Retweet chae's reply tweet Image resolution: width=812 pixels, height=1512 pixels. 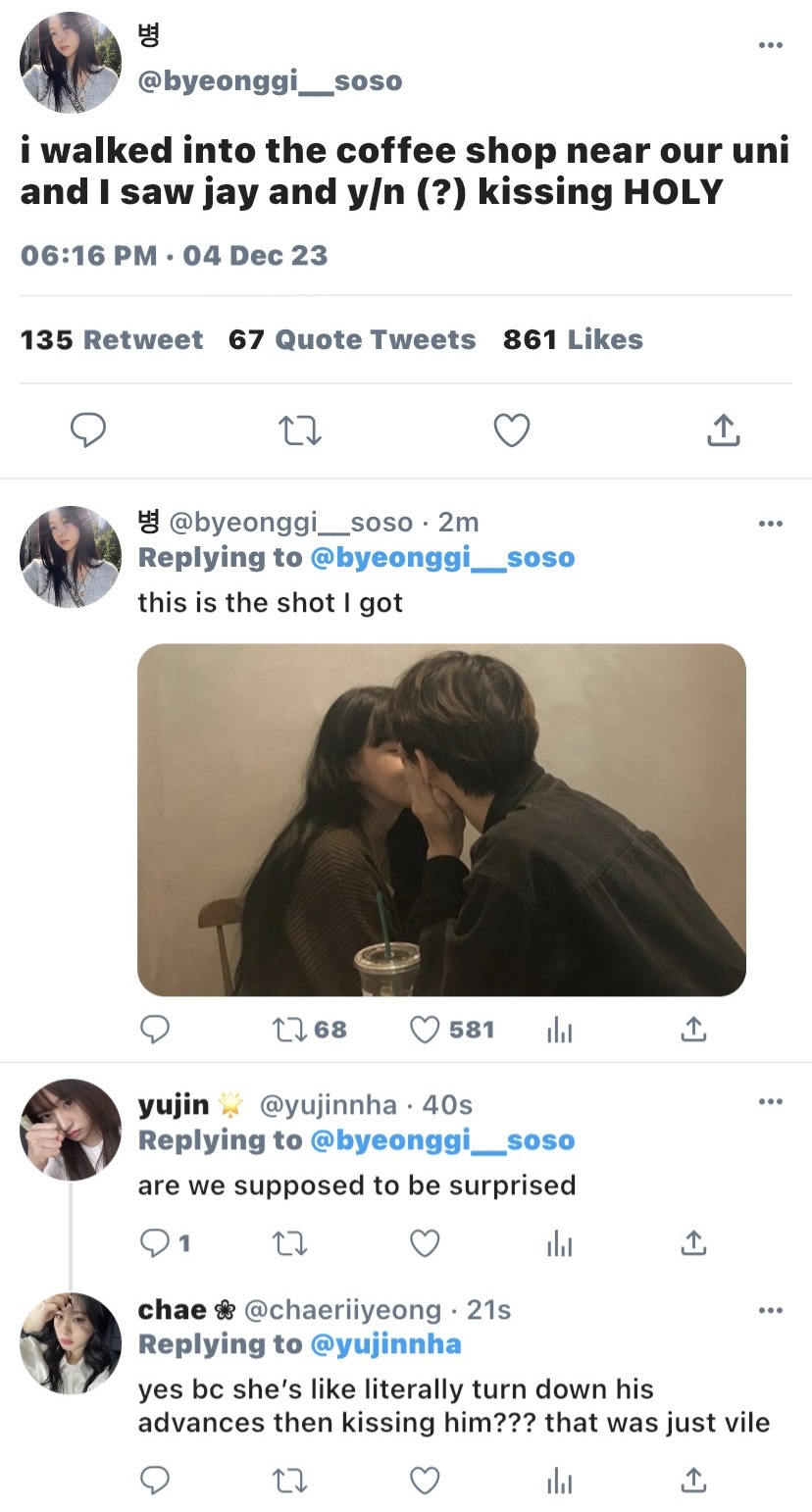coord(289,1480)
